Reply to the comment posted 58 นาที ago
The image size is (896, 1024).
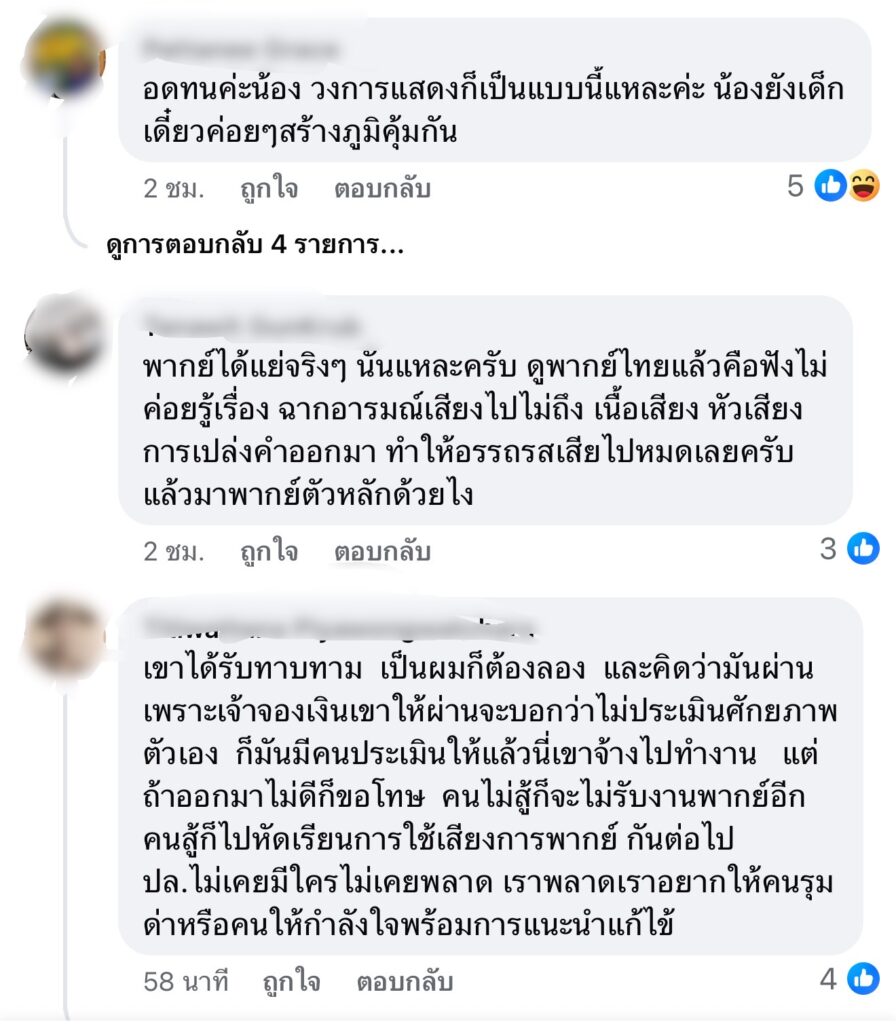(405, 981)
